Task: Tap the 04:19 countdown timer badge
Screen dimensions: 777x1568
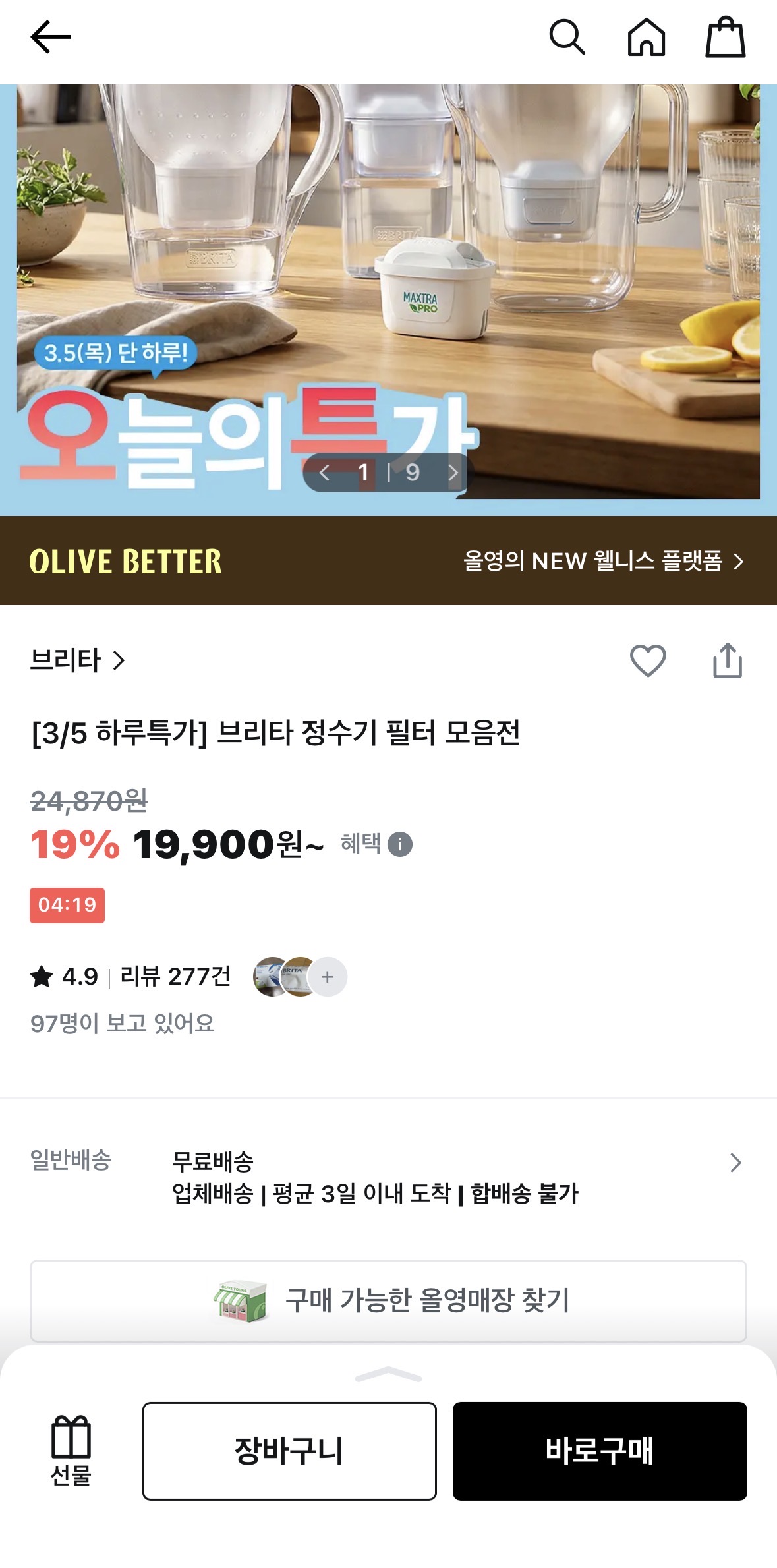Action: 67,906
